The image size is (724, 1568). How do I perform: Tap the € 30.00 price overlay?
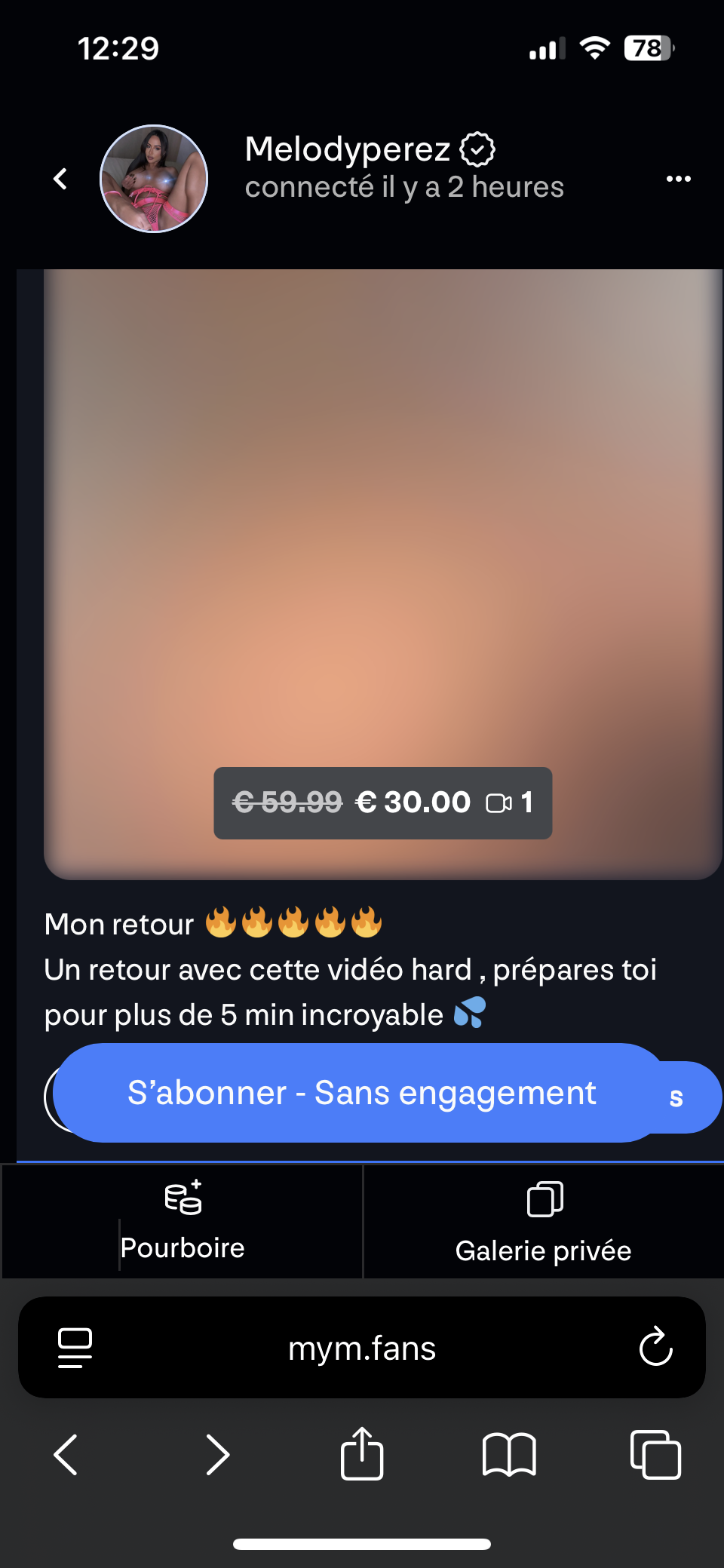413,802
